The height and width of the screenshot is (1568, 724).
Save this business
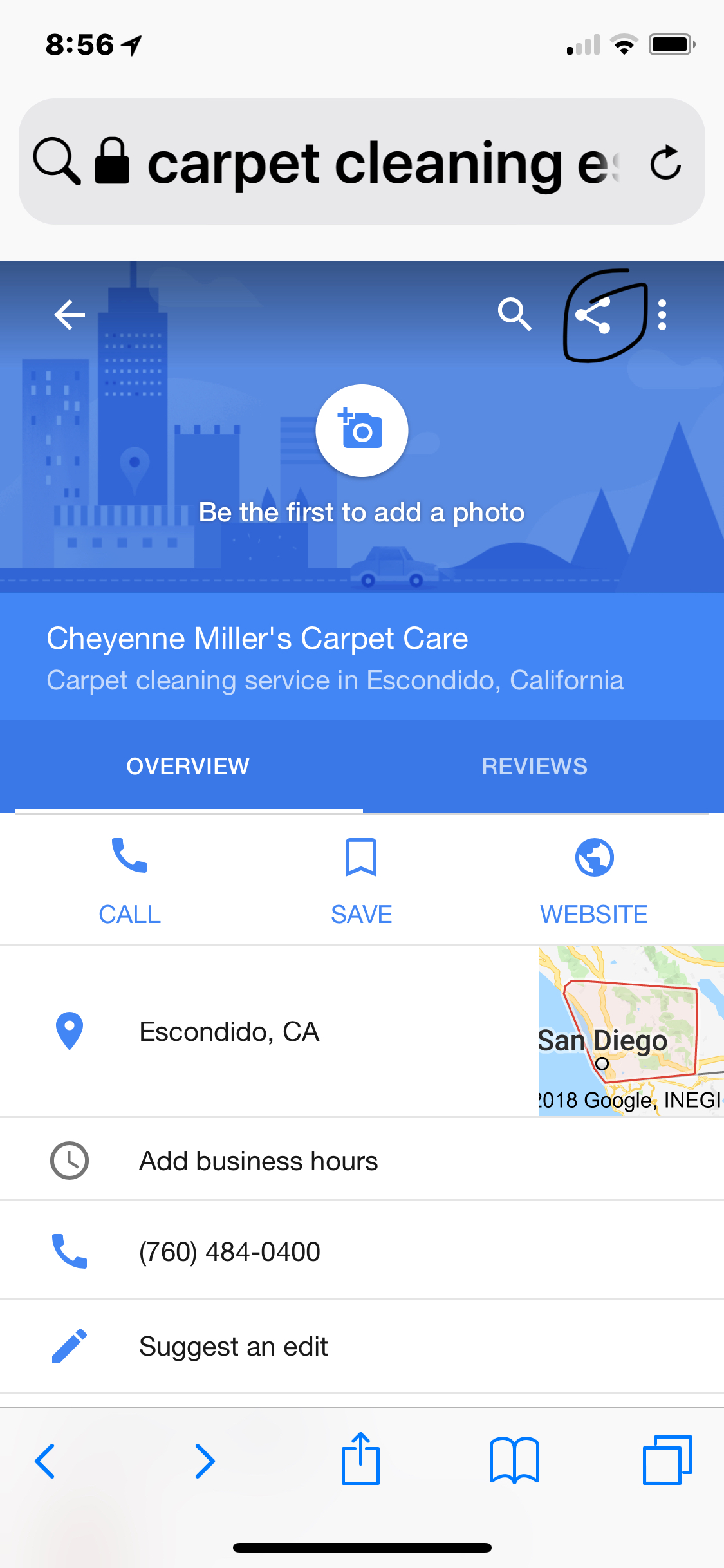(x=361, y=881)
